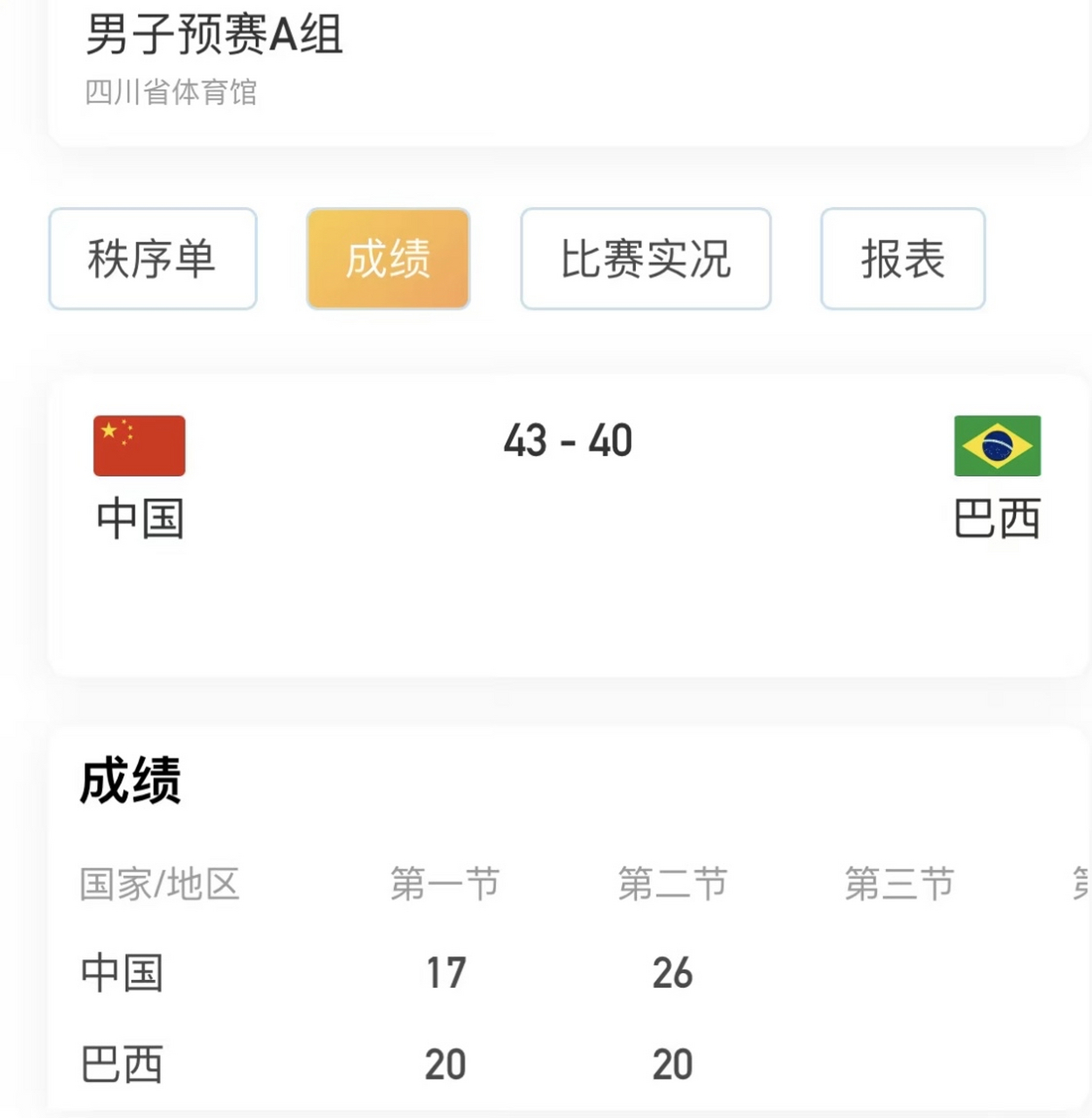Click China's second-quarter score of 26
The width and height of the screenshot is (1092, 1118).
tap(673, 972)
